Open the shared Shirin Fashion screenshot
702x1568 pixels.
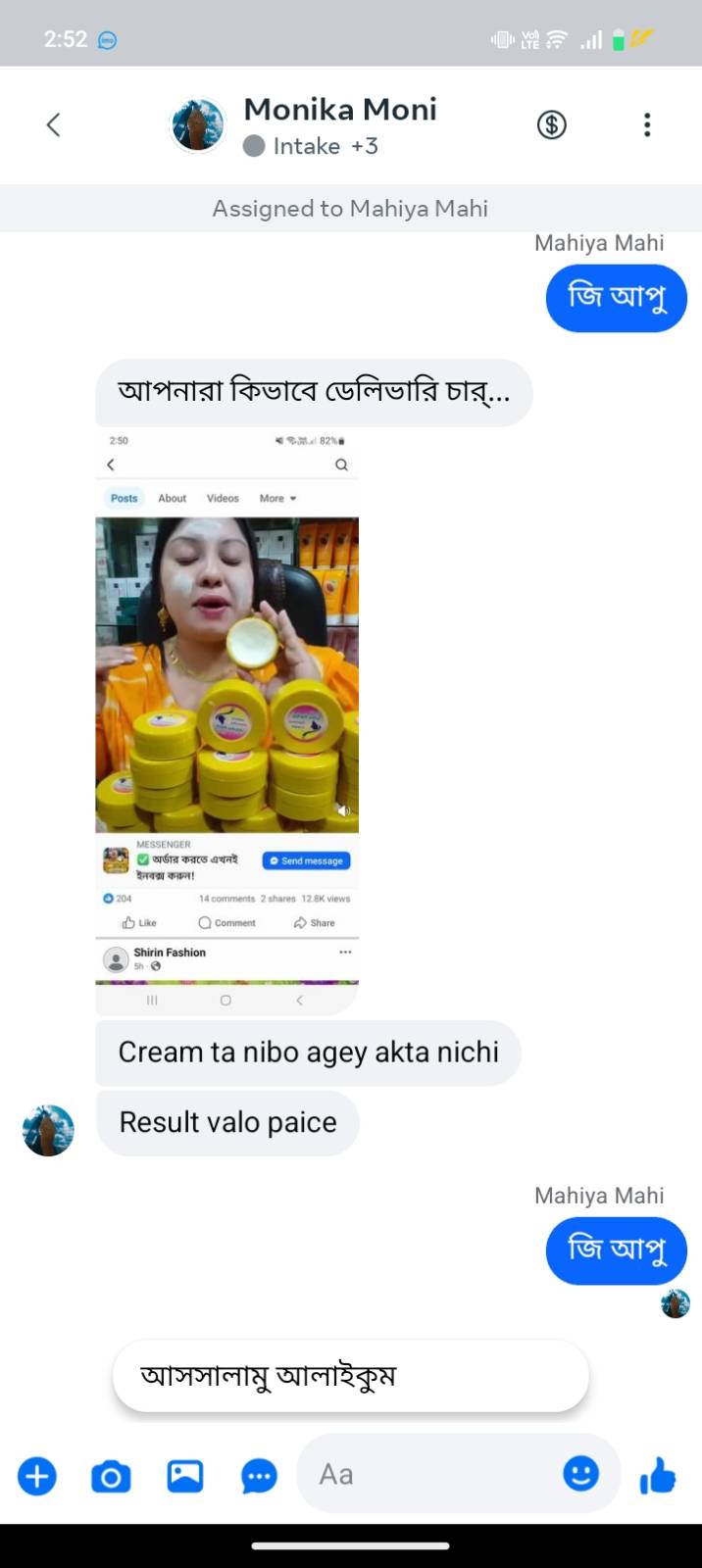(227, 723)
